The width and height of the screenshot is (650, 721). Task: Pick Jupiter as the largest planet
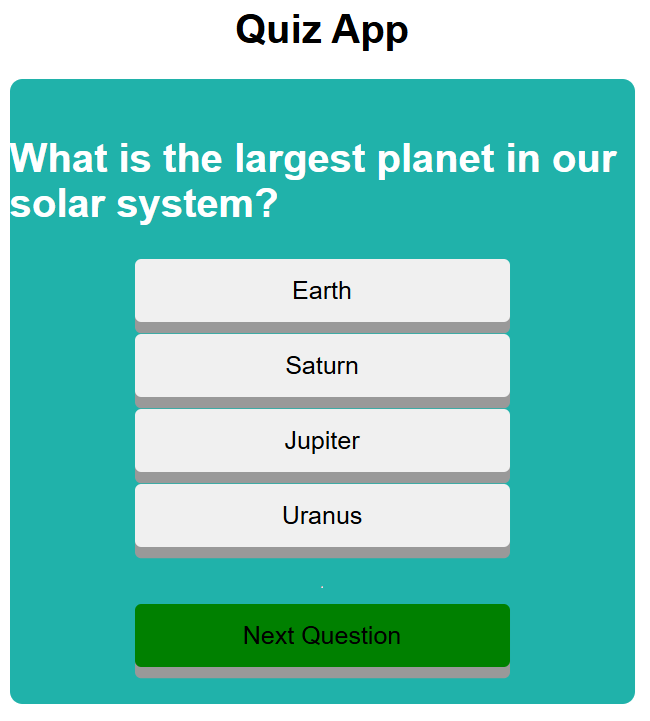point(322,441)
